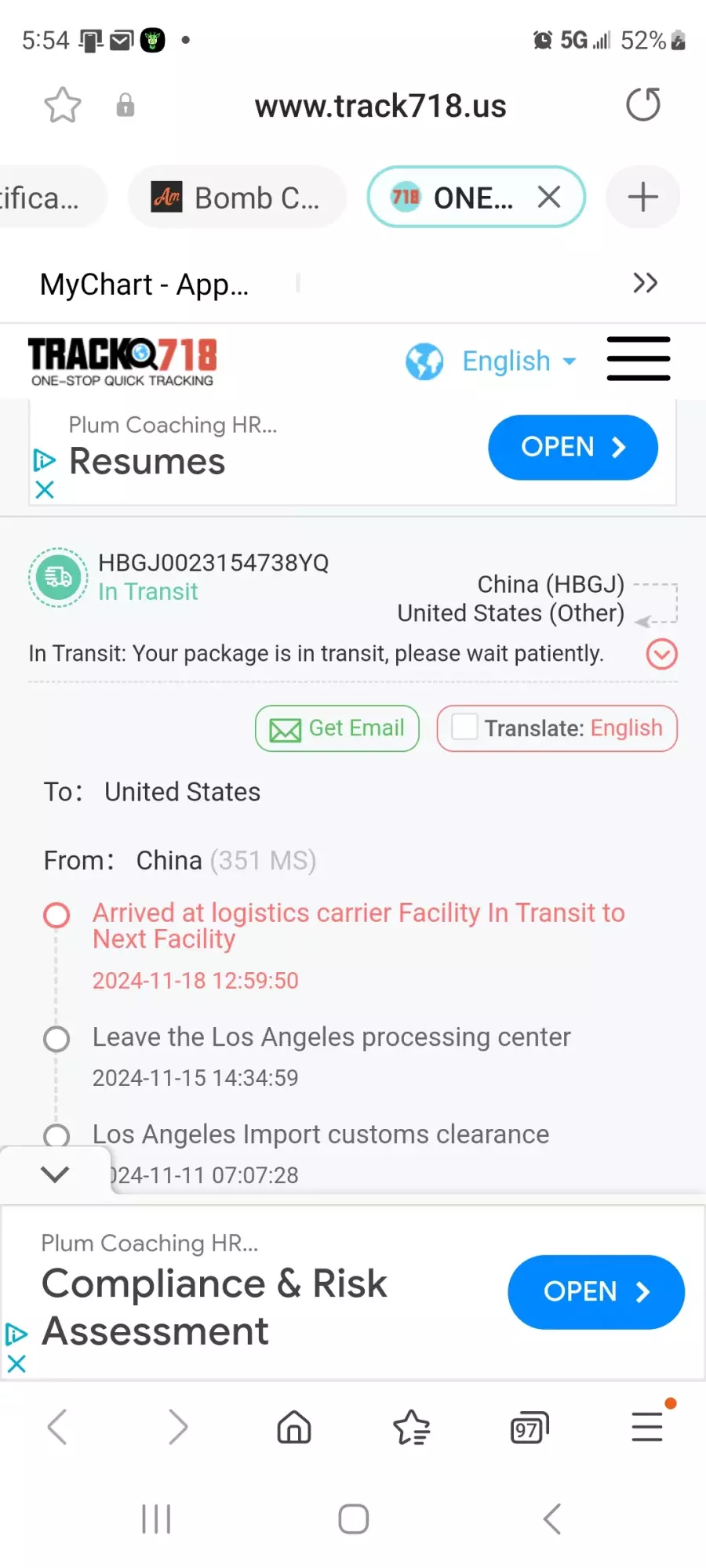Open the browser's bottom menu
Image resolution: width=706 pixels, height=1568 pixels.
(x=648, y=1426)
